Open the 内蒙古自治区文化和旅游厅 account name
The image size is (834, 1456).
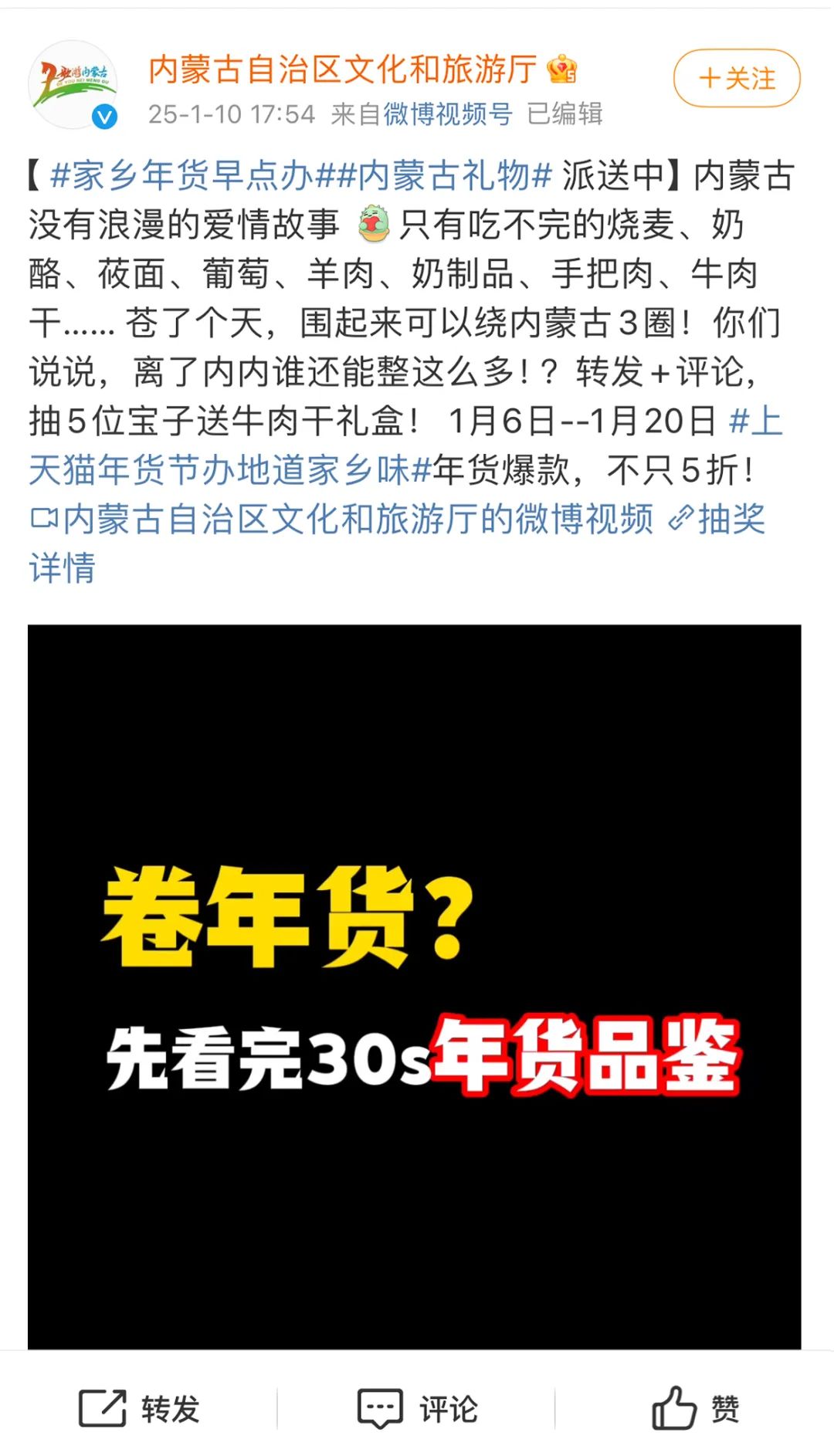pyautogui.click(x=342, y=69)
